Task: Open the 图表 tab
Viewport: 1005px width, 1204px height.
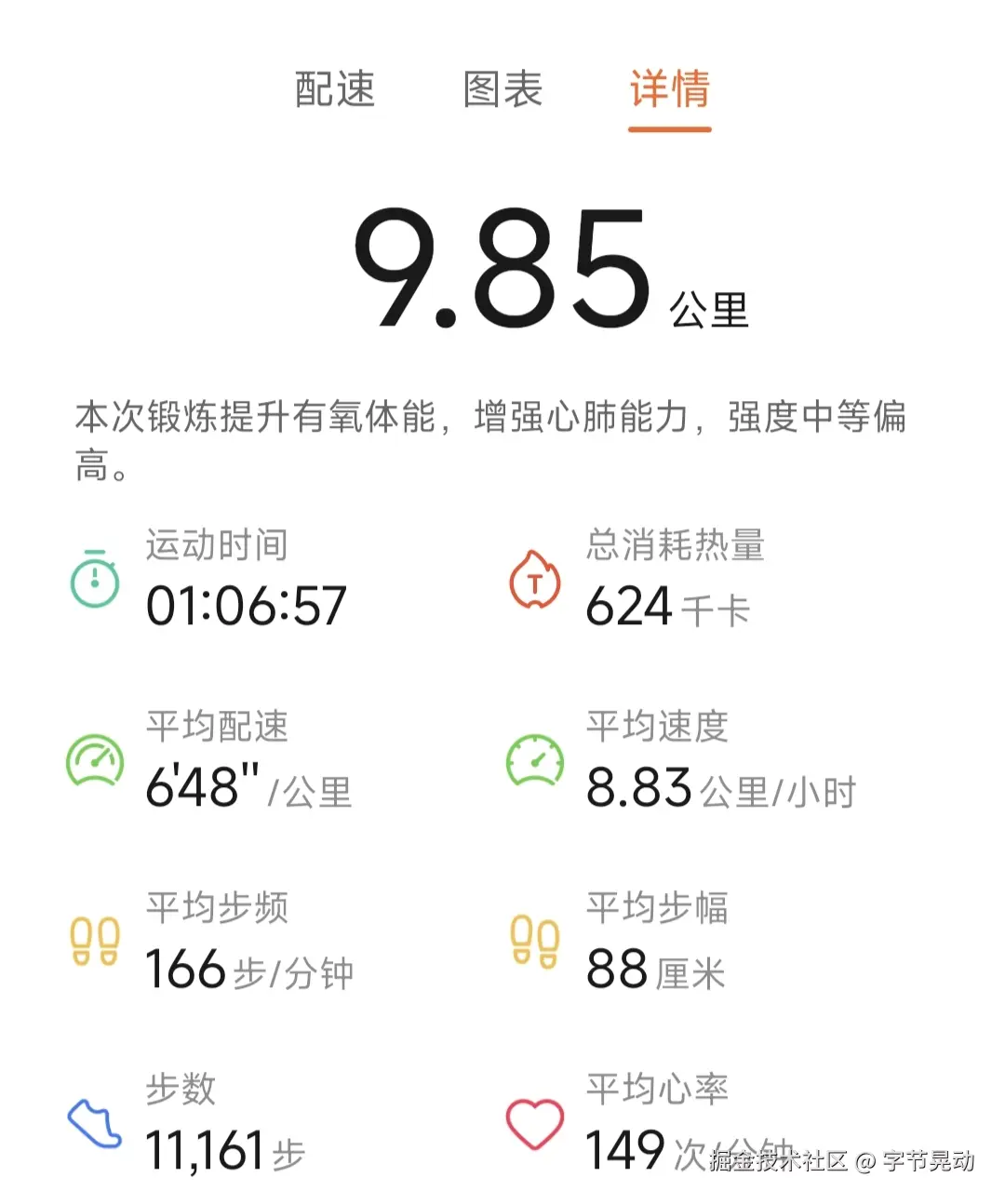Action: tap(502, 89)
